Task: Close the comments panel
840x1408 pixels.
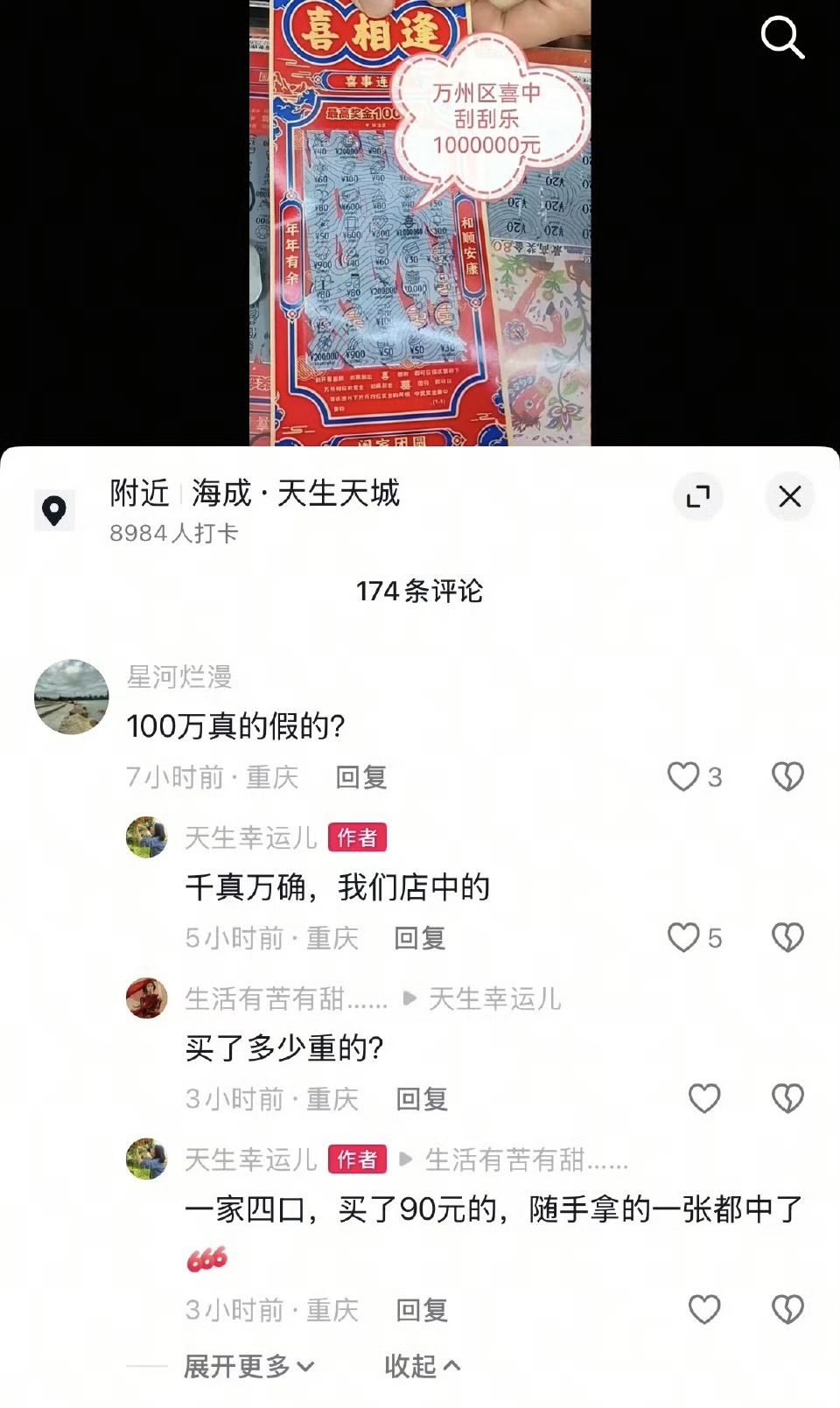Action: pos(789,497)
